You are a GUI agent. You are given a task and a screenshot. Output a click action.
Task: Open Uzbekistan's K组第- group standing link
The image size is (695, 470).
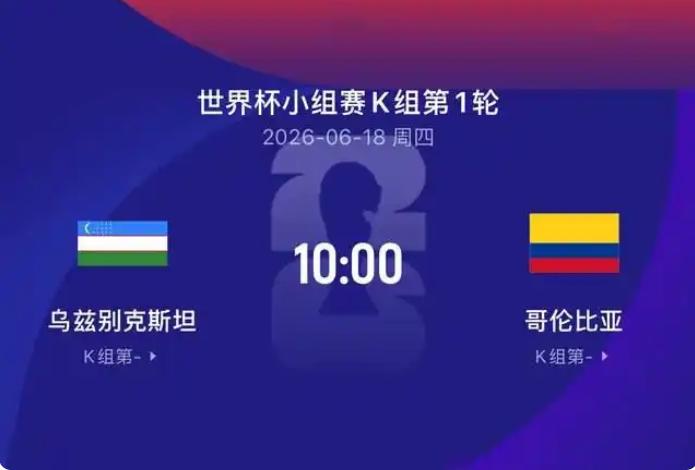coord(120,356)
